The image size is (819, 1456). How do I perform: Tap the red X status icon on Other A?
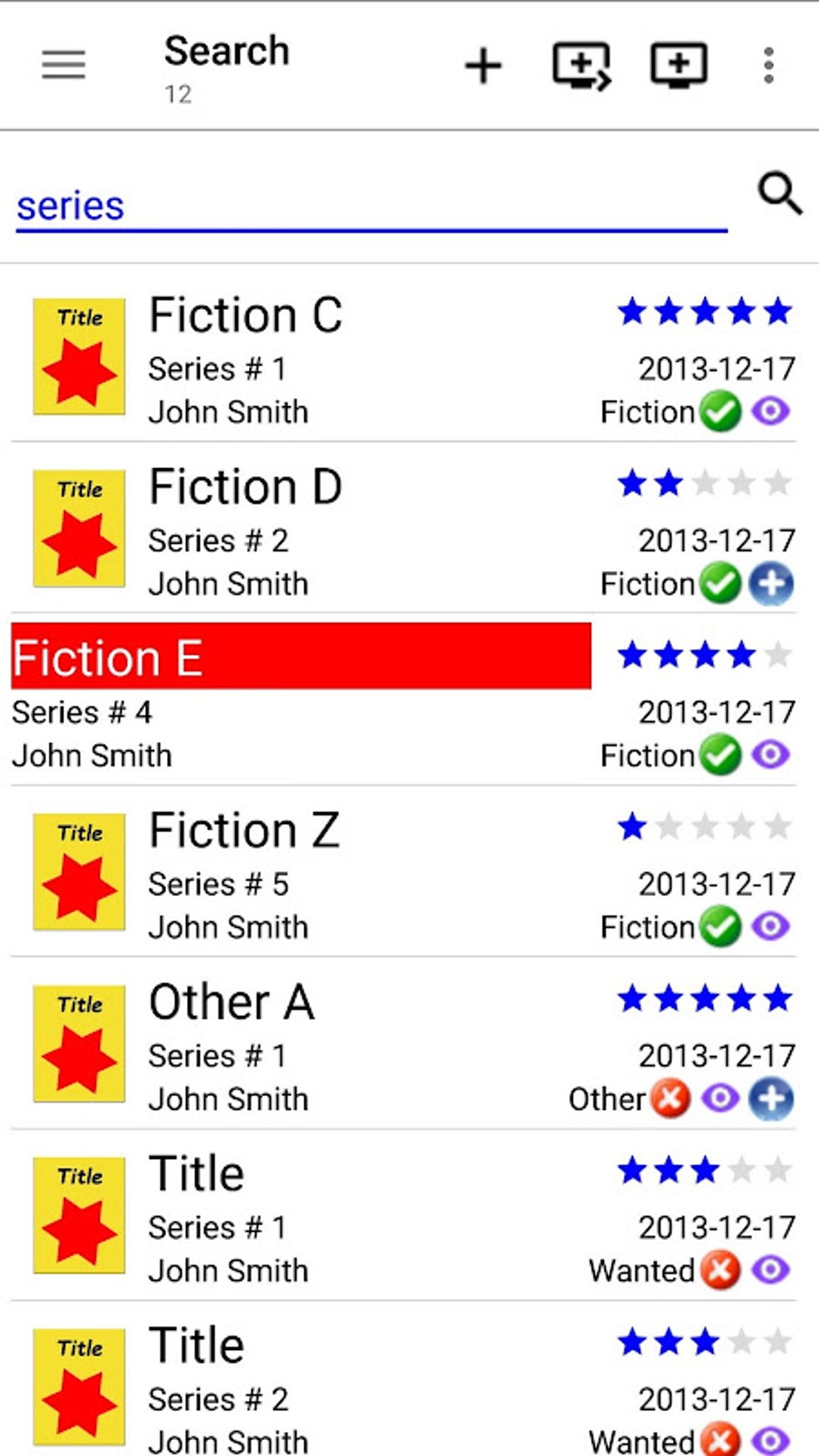click(x=669, y=1099)
